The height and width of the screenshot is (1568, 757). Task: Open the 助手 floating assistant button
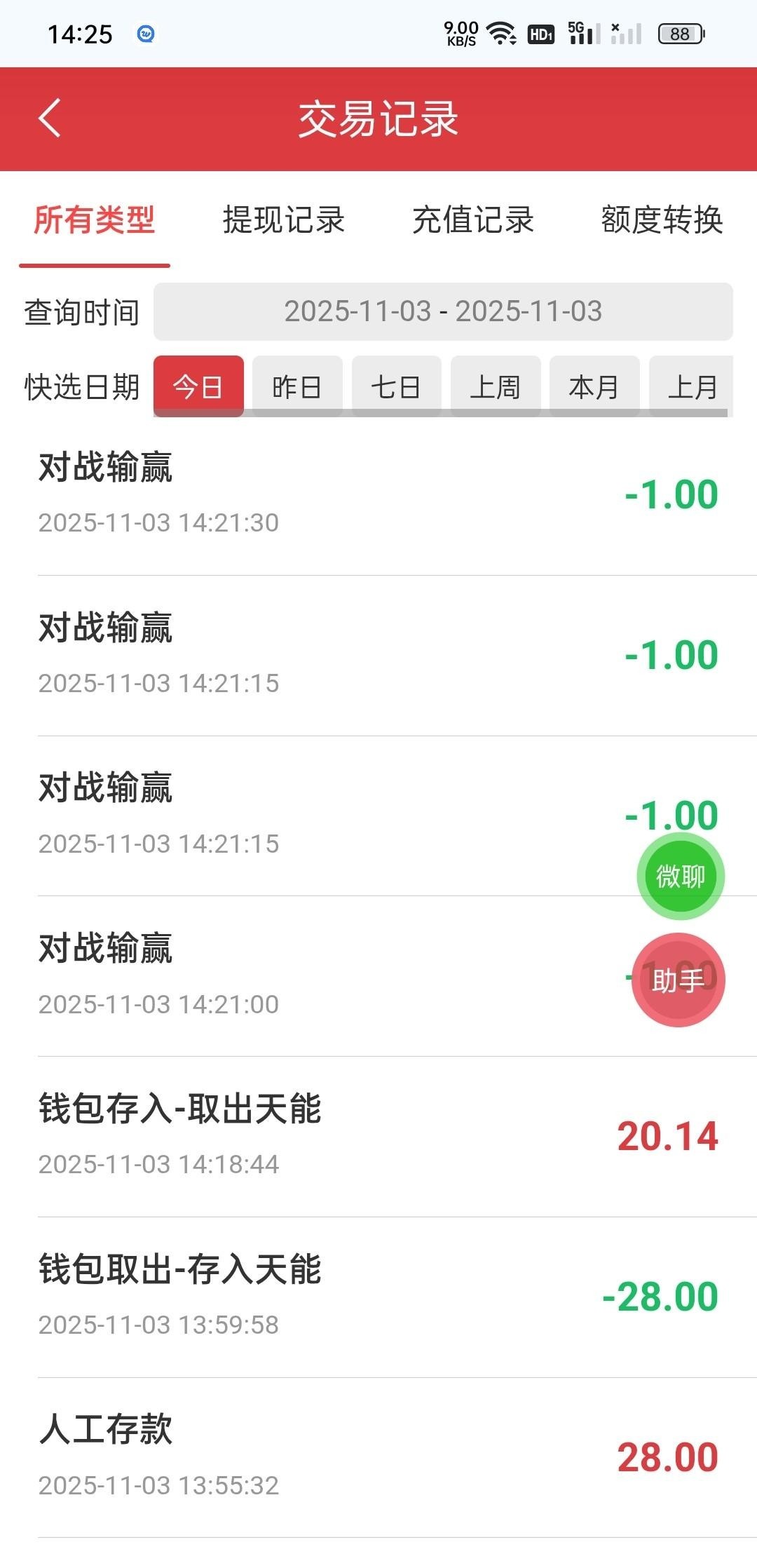pyautogui.click(x=678, y=980)
